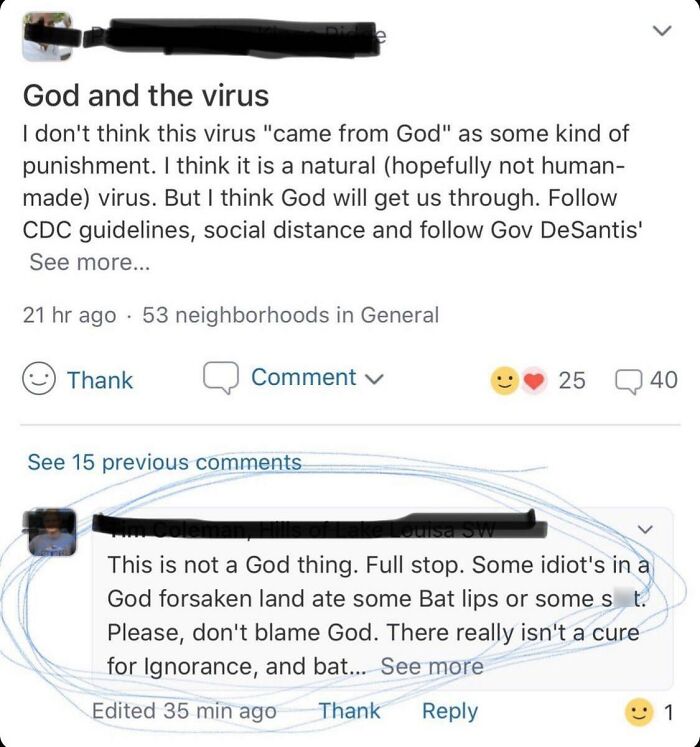Image resolution: width=700 pixels, height=747 pixels.
Task: Open the comment's chevron options menu
Action: (x=645, y=529)
